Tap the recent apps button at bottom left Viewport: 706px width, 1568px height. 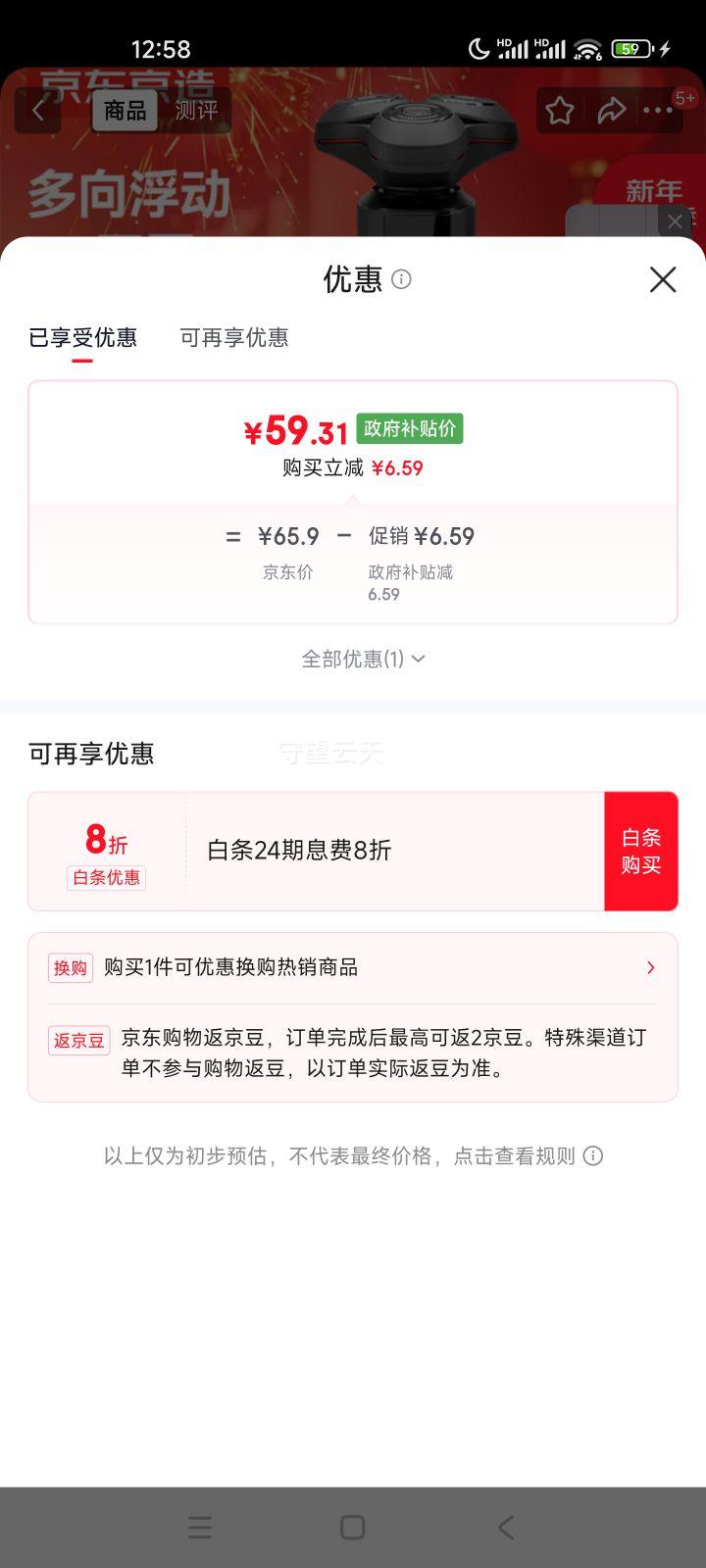point(199,1527)
